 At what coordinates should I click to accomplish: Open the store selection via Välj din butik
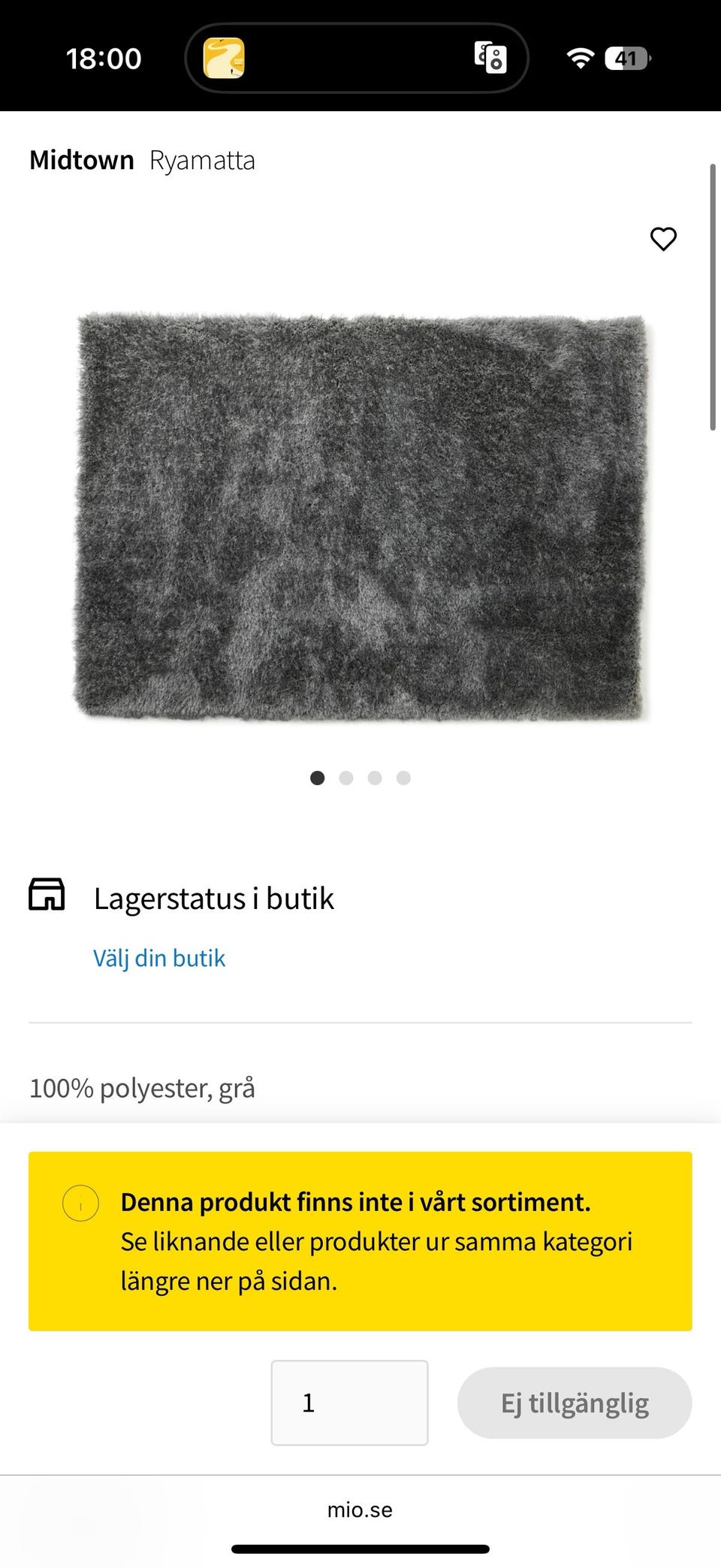tap(159, 957)
